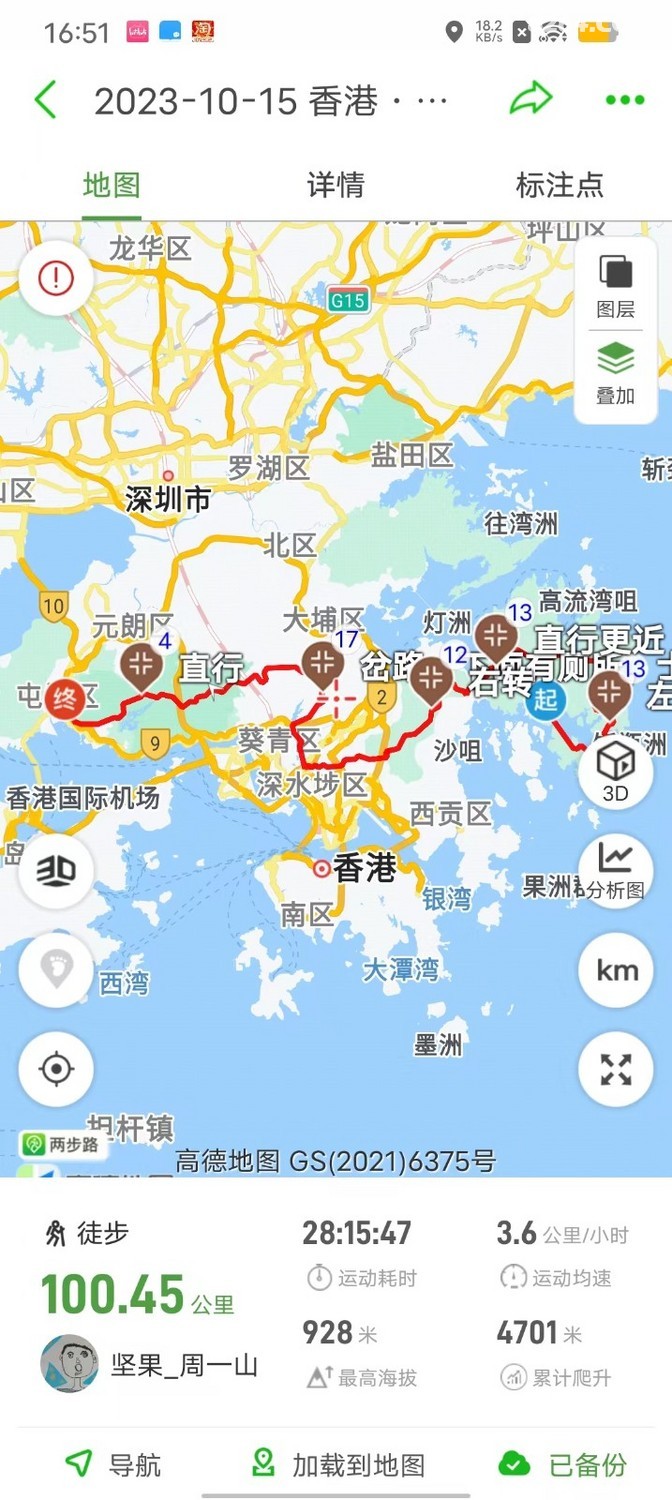
Task: Tap the red exclamation warning icon
Action: click(56, 277)
